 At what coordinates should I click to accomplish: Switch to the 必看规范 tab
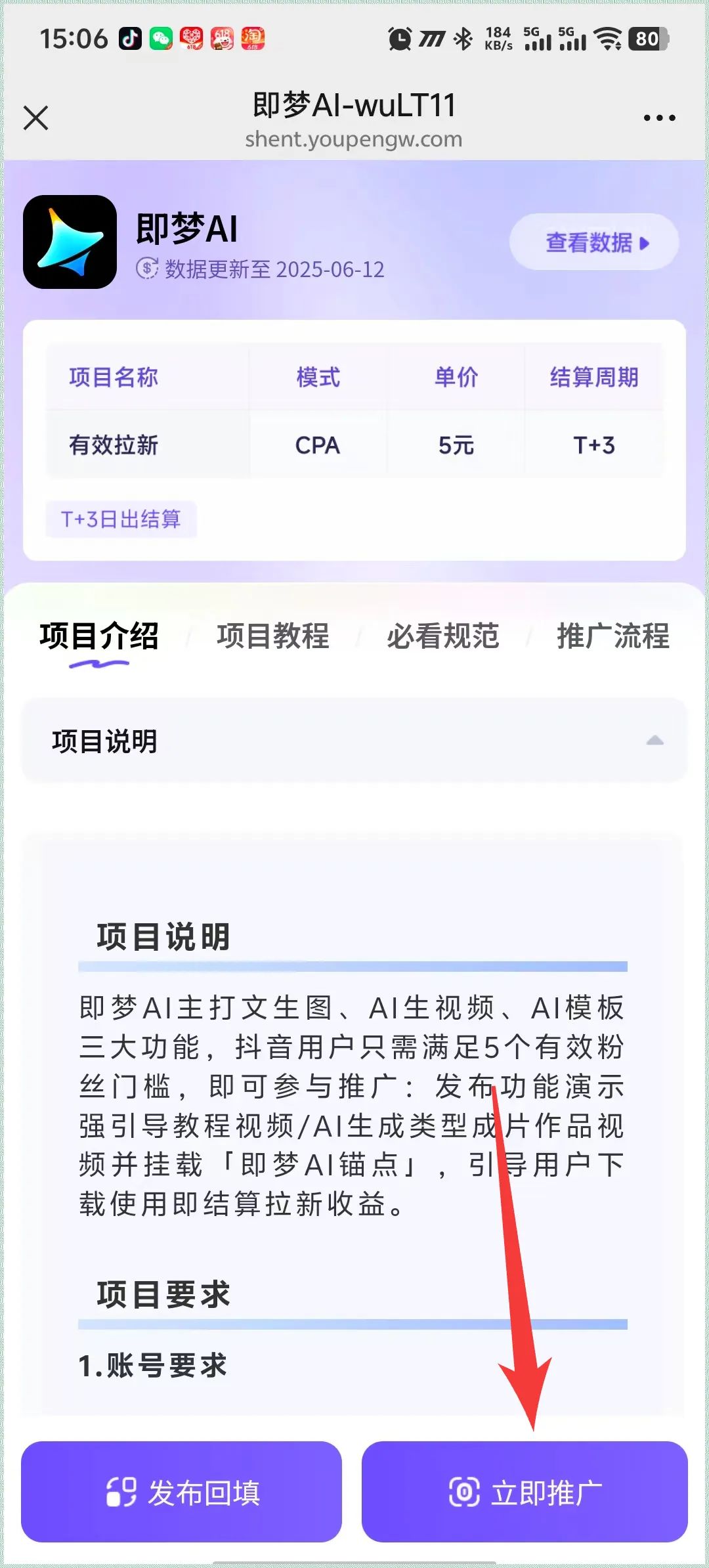pyautogui.click(x=443, y=636)
